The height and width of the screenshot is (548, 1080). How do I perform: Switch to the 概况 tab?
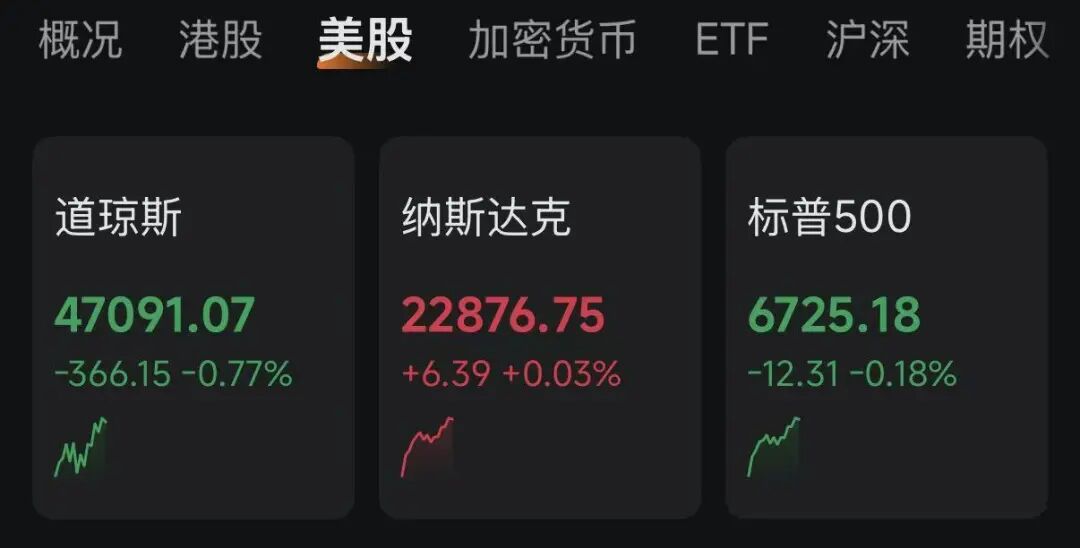coord(80,40)
